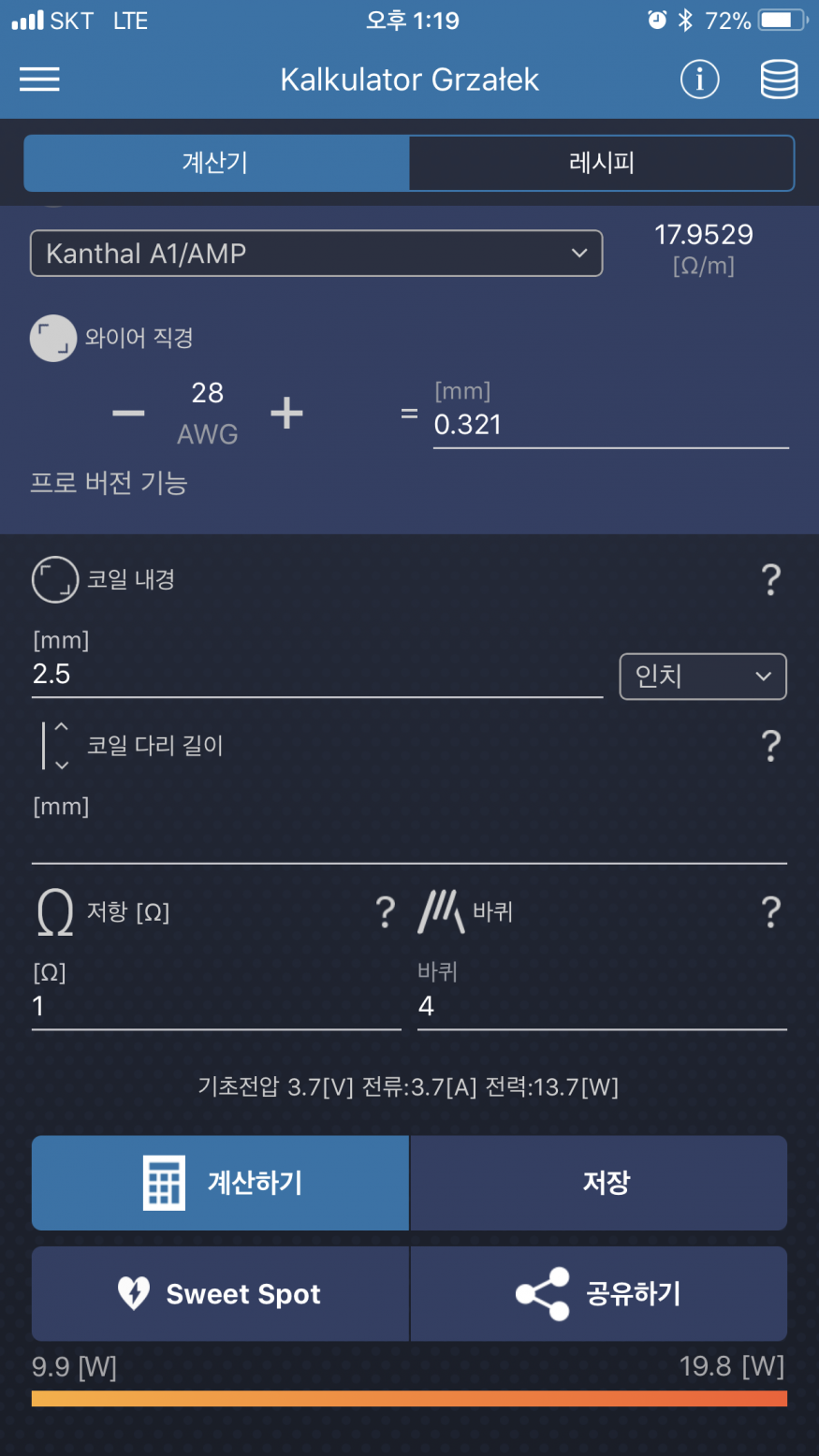Viewport: 819px width, 1456px height.
Task: Tap the 공유하기 share button
Action: point(599,1294)
